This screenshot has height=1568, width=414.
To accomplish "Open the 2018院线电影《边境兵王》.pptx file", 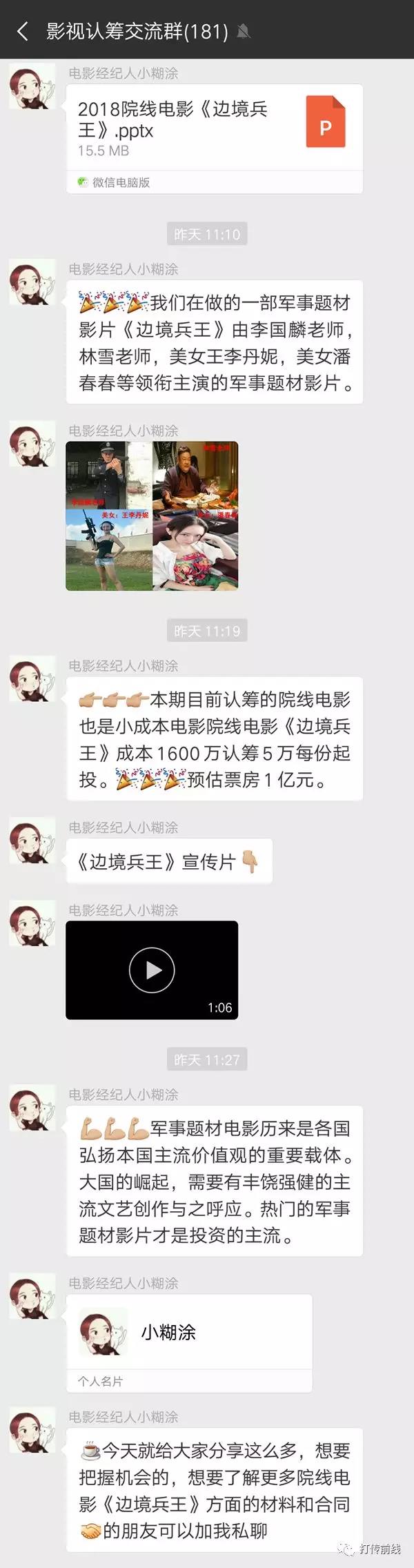I will point(214,128).
